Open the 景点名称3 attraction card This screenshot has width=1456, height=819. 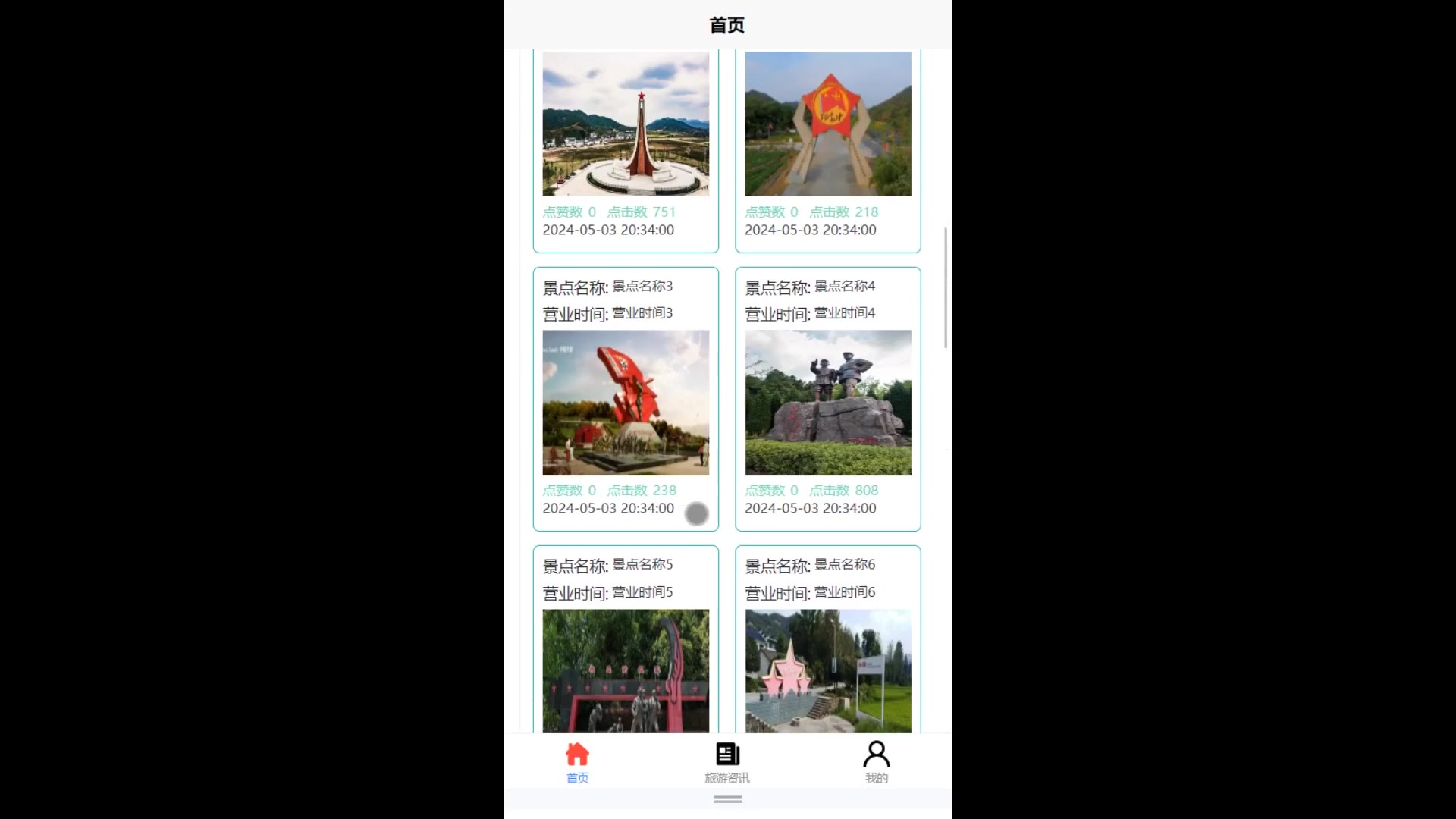pos(626,402)
